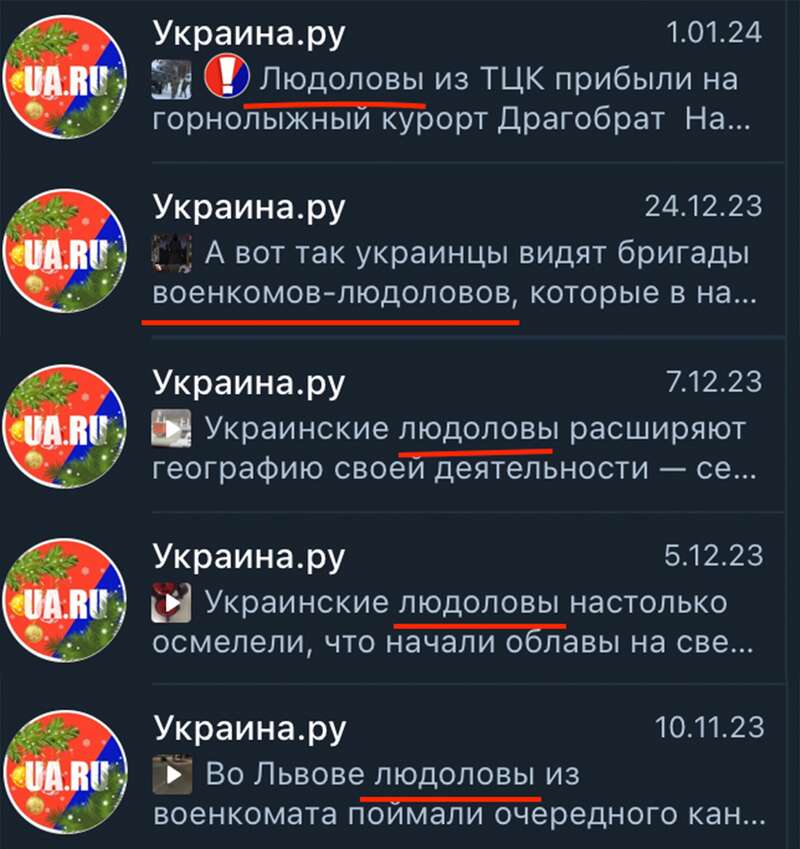Open the Украина.ру message dated 1.01.24
Viewport: 800px width, 849px height.
(450, 98)
